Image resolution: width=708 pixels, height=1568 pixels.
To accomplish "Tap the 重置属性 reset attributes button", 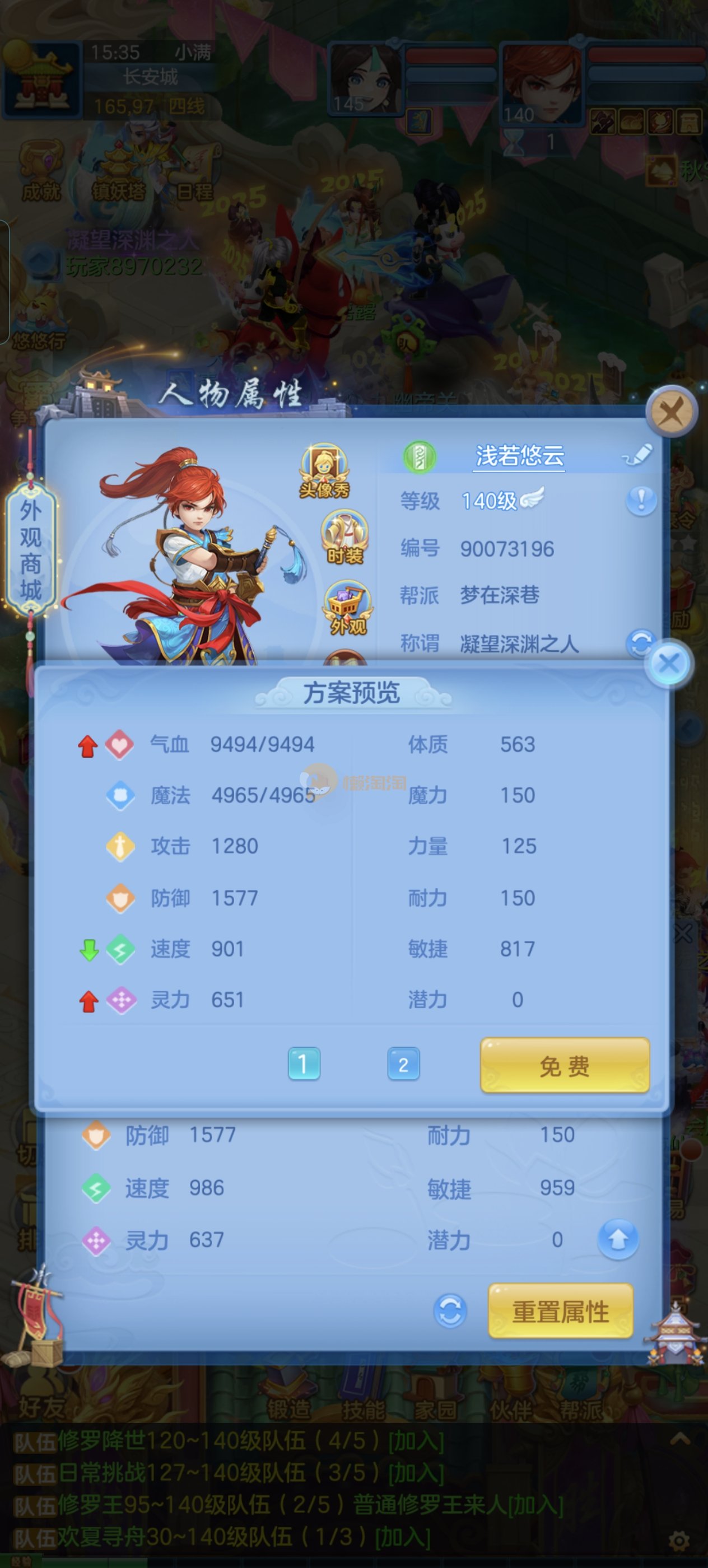I will pyautogui.click(x=560, y=1311).
